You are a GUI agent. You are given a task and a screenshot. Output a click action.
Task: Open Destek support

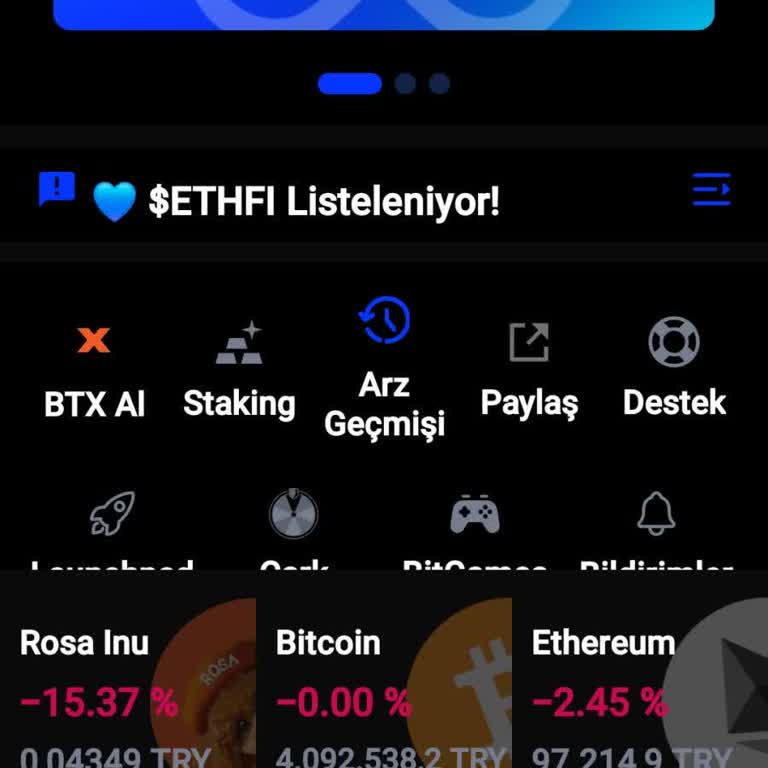click(674, 370)
